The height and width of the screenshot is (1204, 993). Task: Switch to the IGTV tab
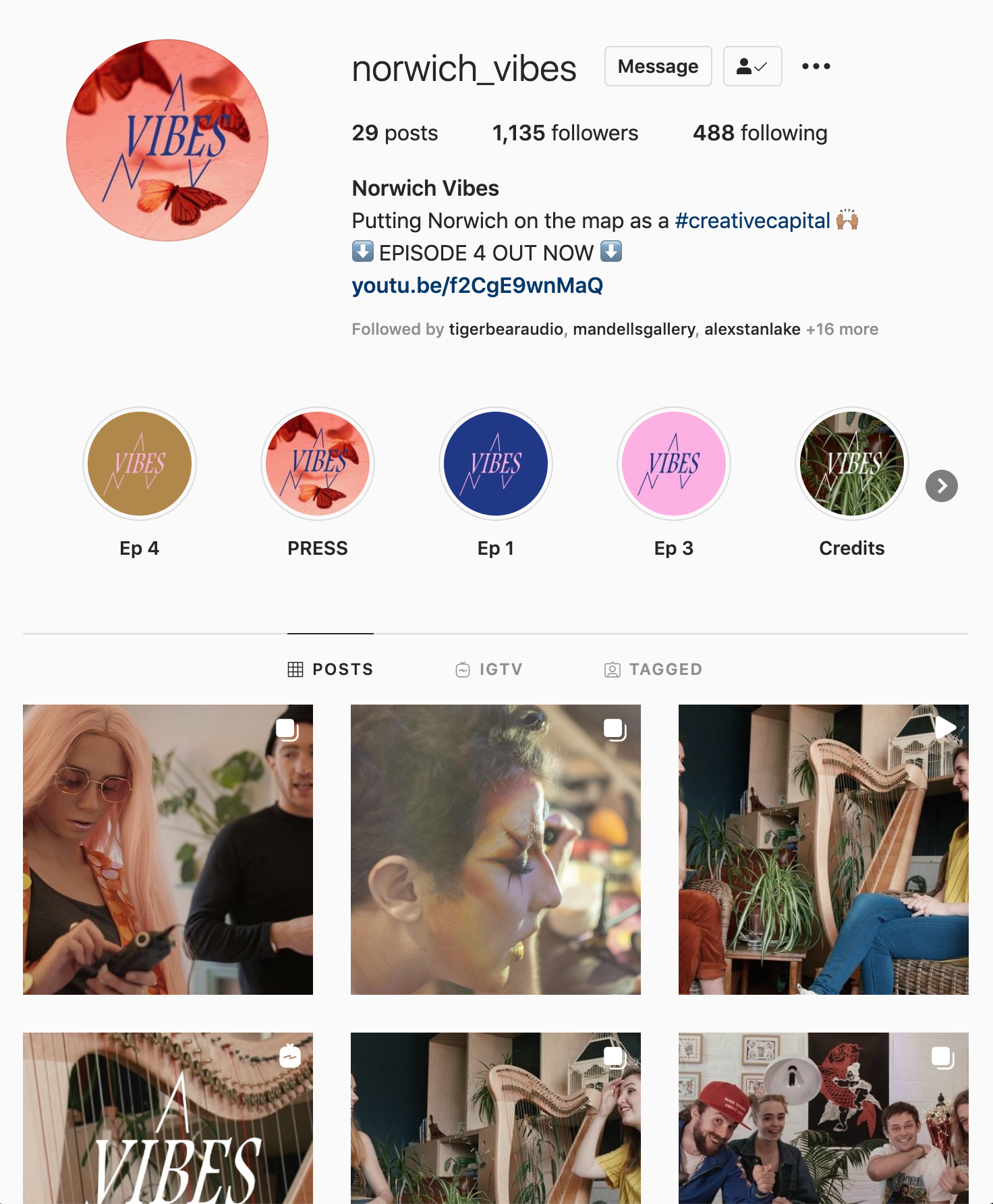click(489, 669)
